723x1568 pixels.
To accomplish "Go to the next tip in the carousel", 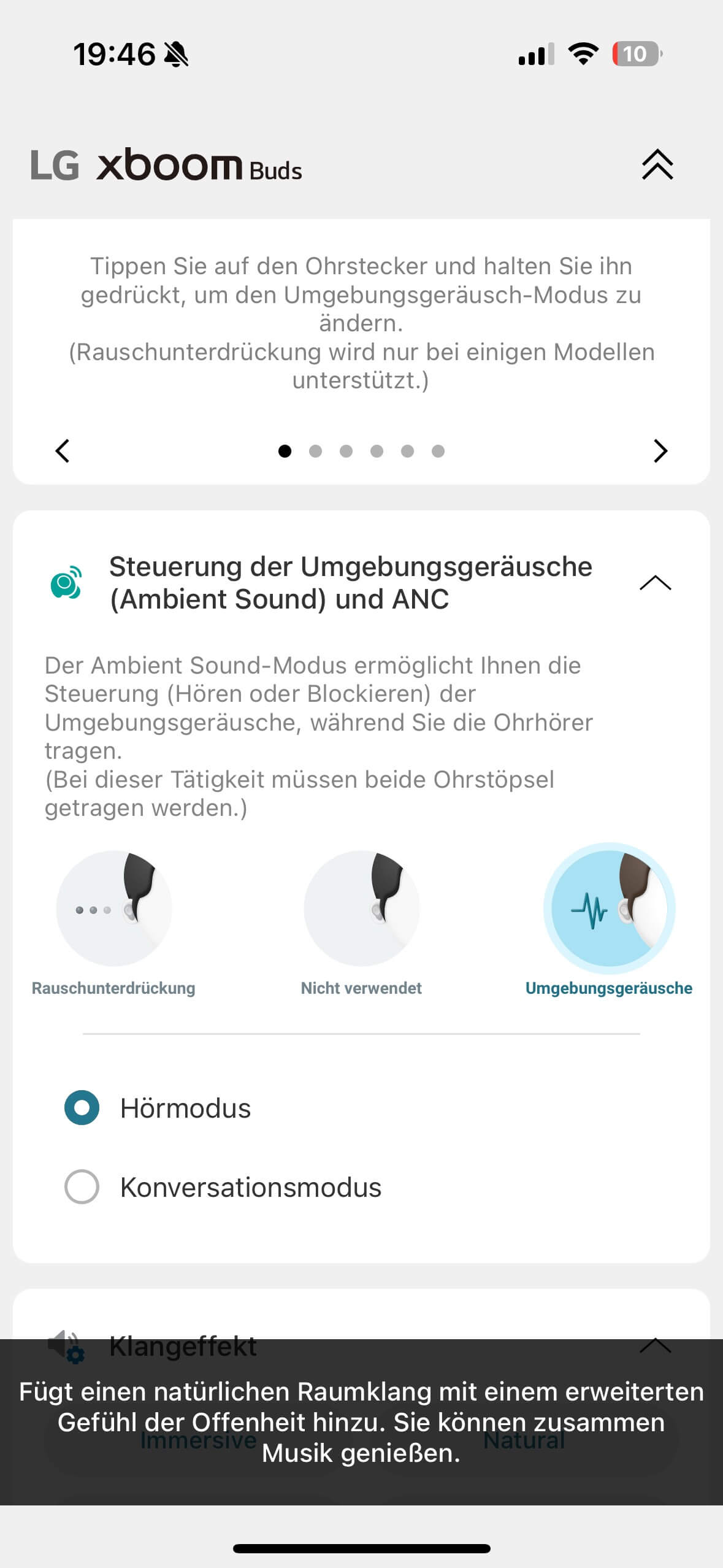I will [660, 451].
